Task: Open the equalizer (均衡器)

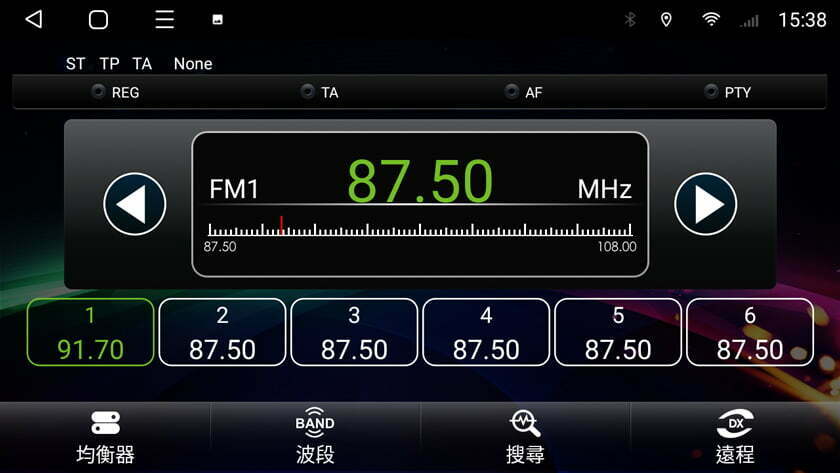Action: [x=105, y=437]
